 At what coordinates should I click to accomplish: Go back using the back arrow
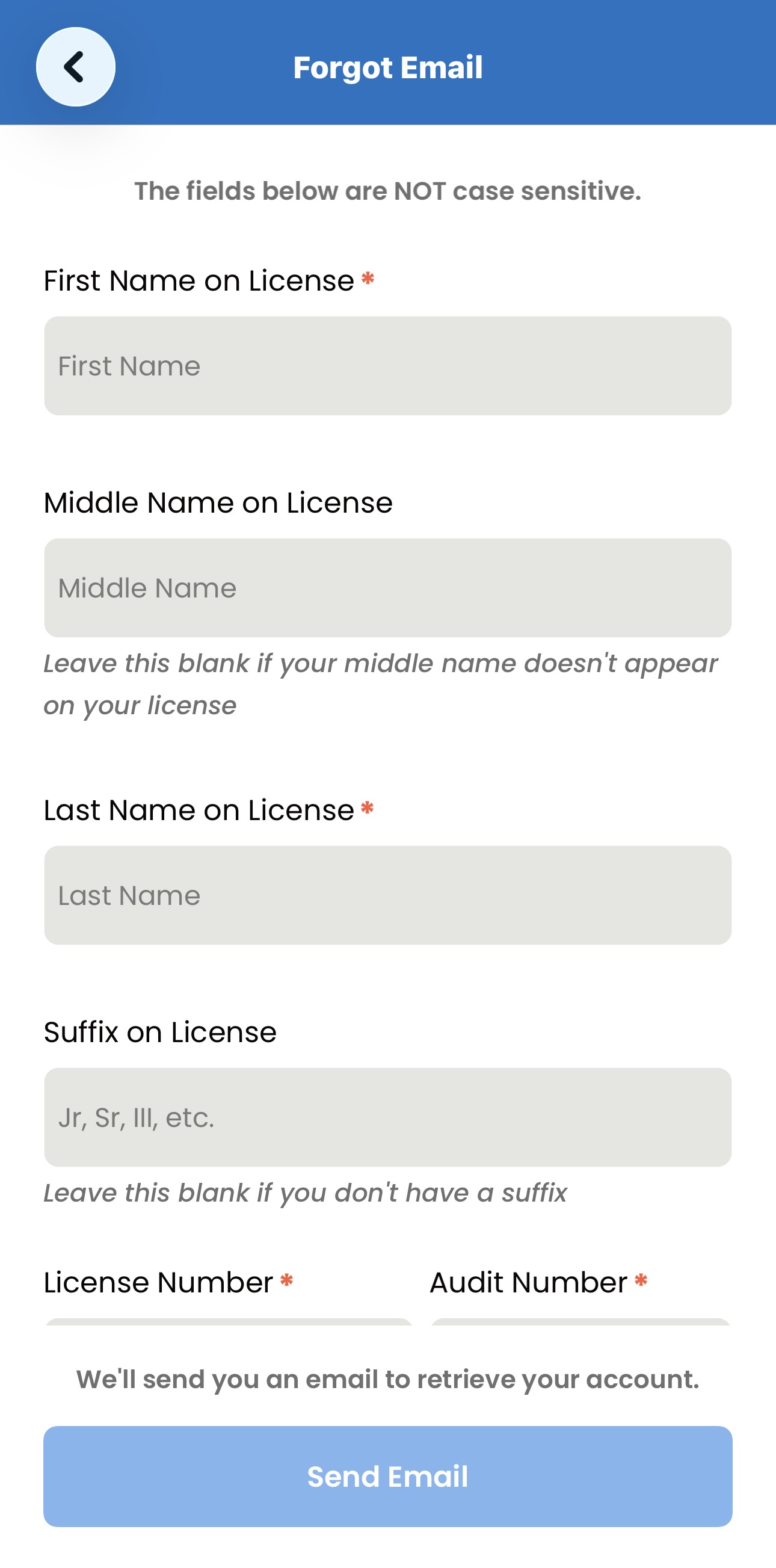tap(75, 67)
